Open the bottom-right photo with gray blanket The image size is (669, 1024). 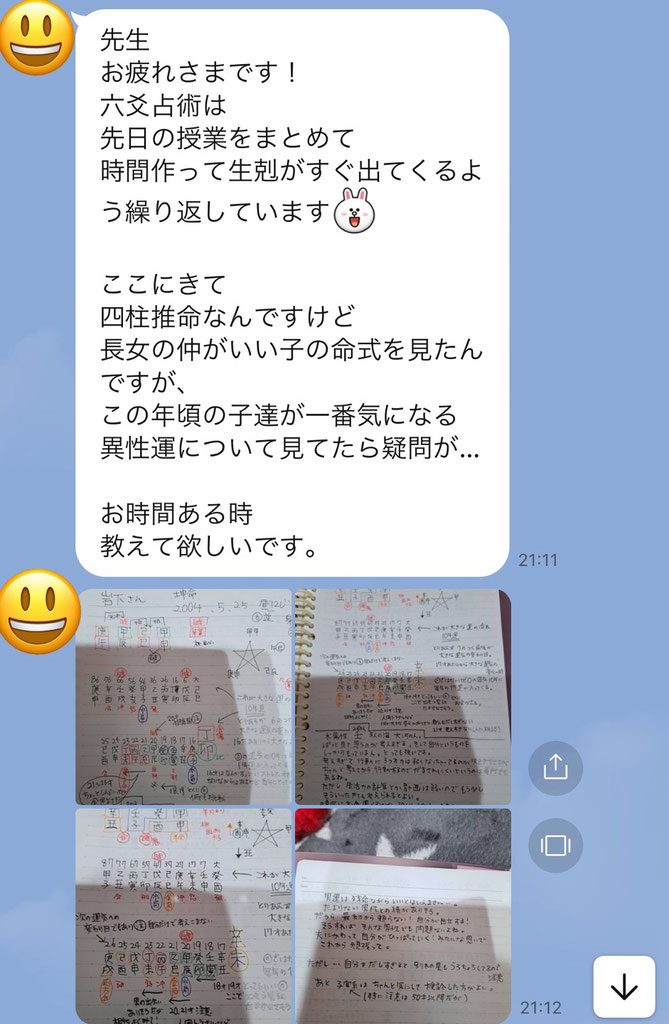click(x=402, y=913)
